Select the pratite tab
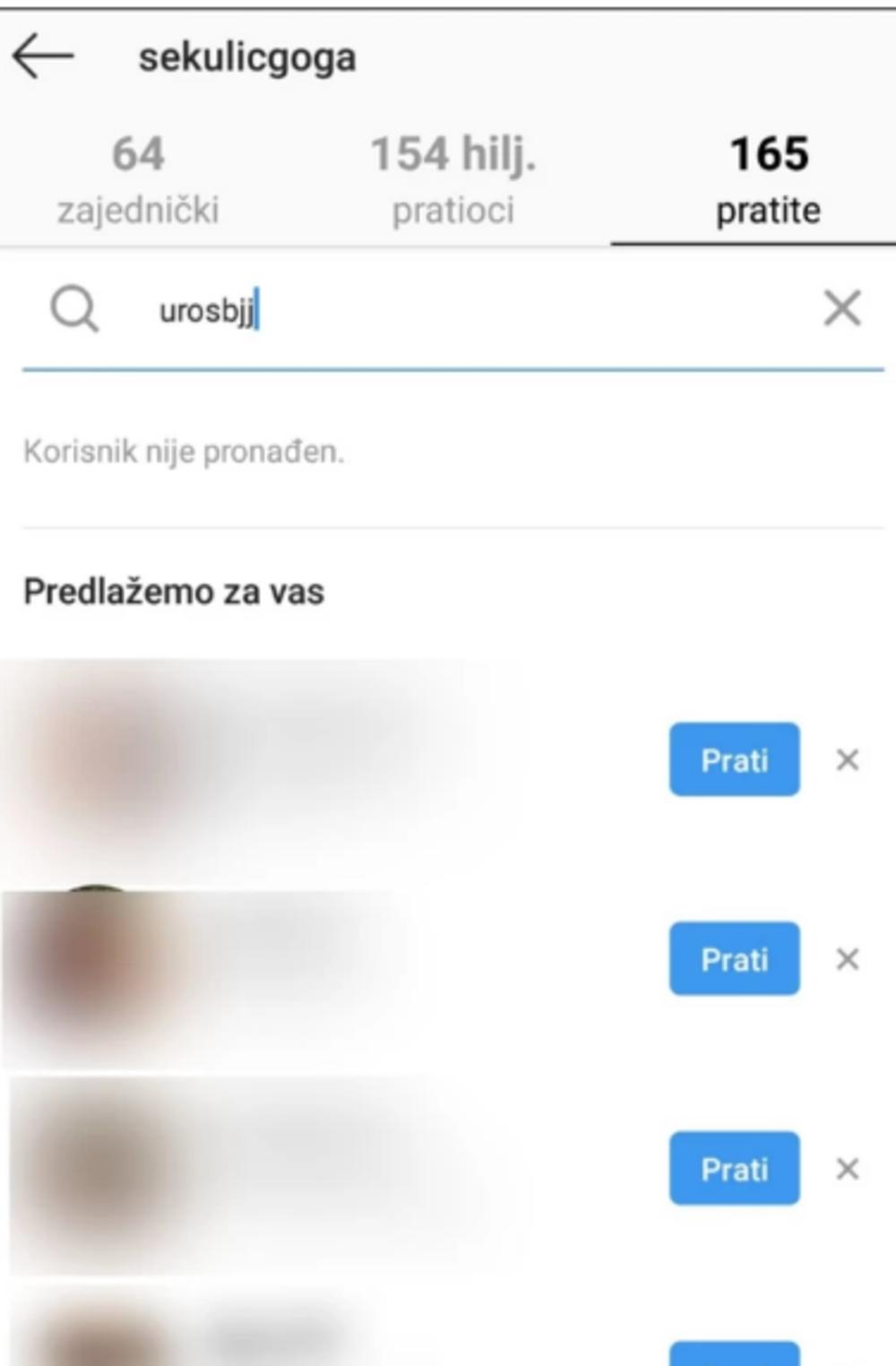The width and height of the screenshot is (896, 1366). [x=768, y=179]
